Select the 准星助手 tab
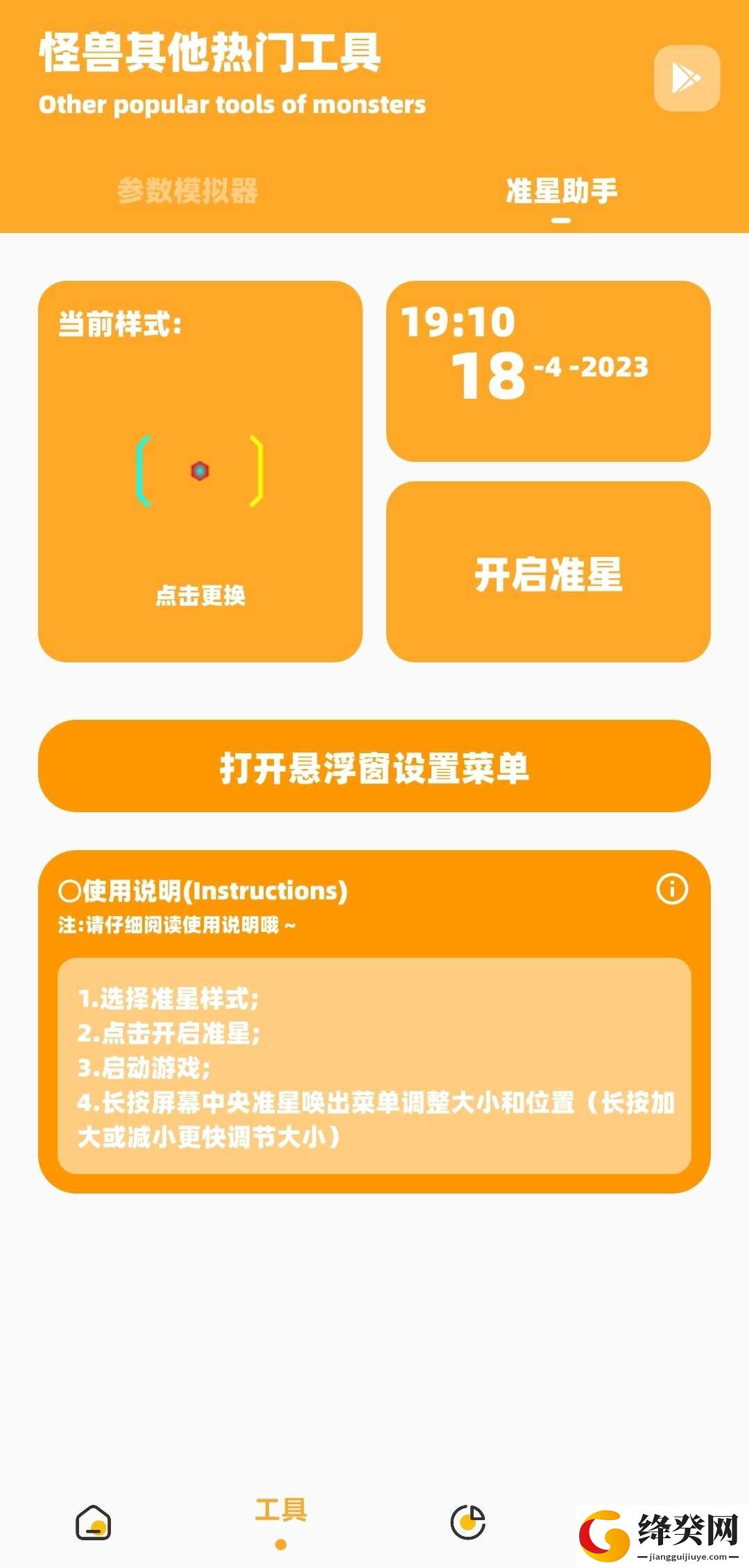 tap(562, 191)
